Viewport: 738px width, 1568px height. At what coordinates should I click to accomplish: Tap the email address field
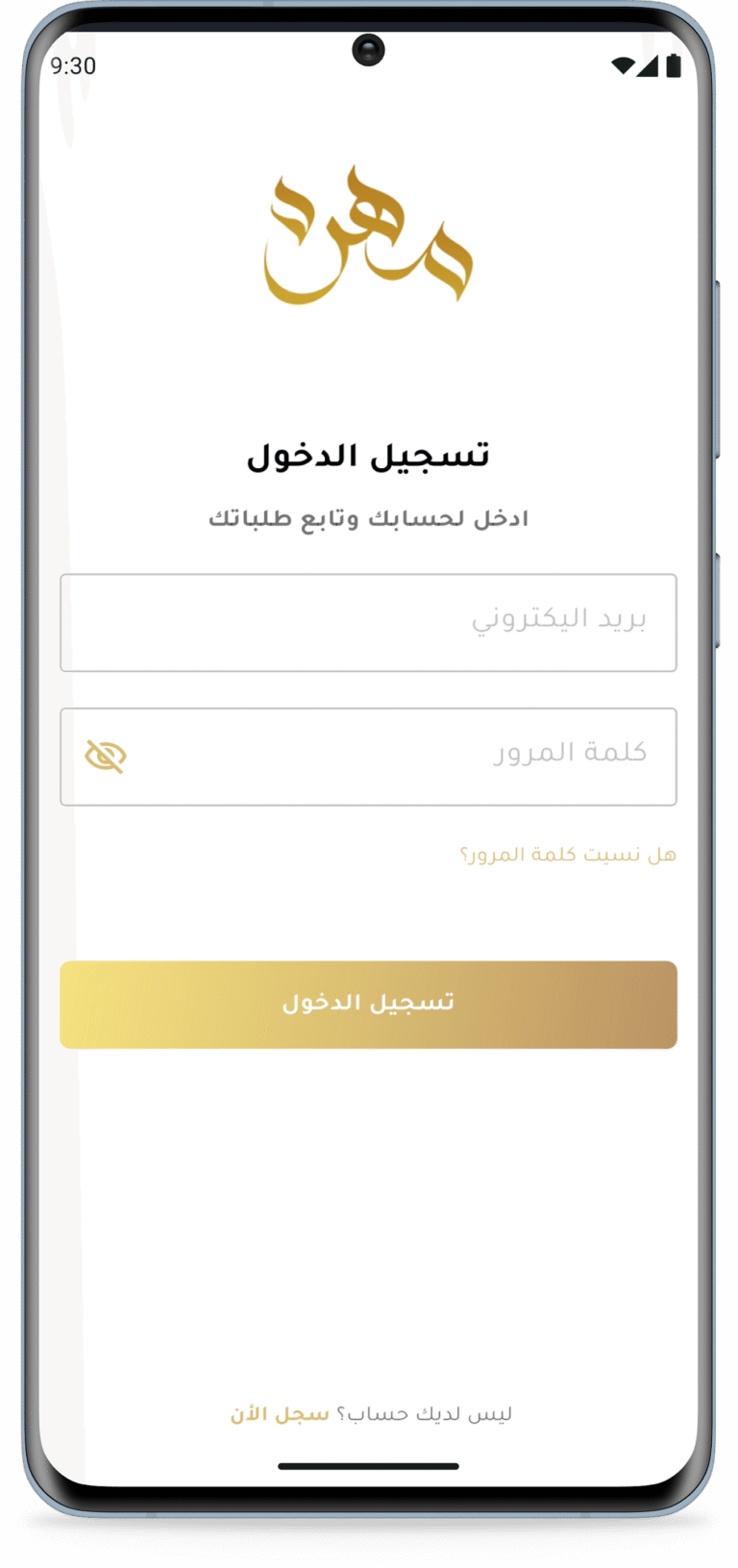[x=368, y=622]
